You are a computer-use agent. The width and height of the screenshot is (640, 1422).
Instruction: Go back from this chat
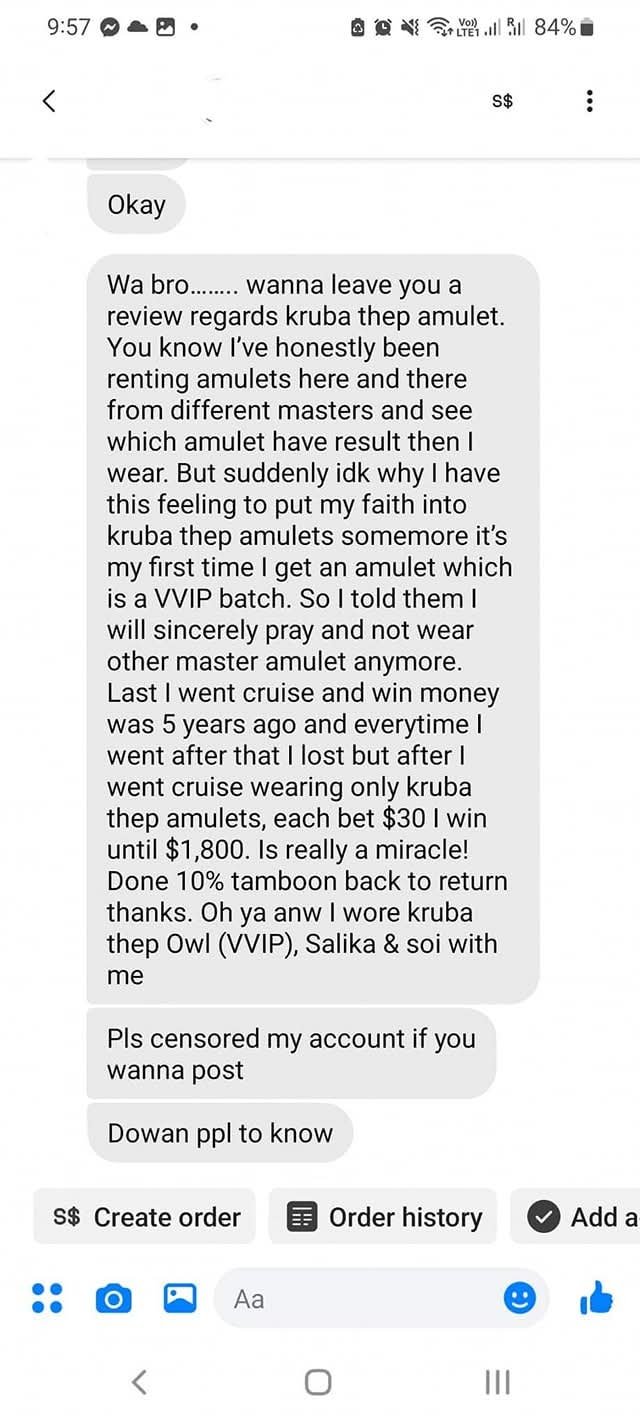(x=48, y=101)
